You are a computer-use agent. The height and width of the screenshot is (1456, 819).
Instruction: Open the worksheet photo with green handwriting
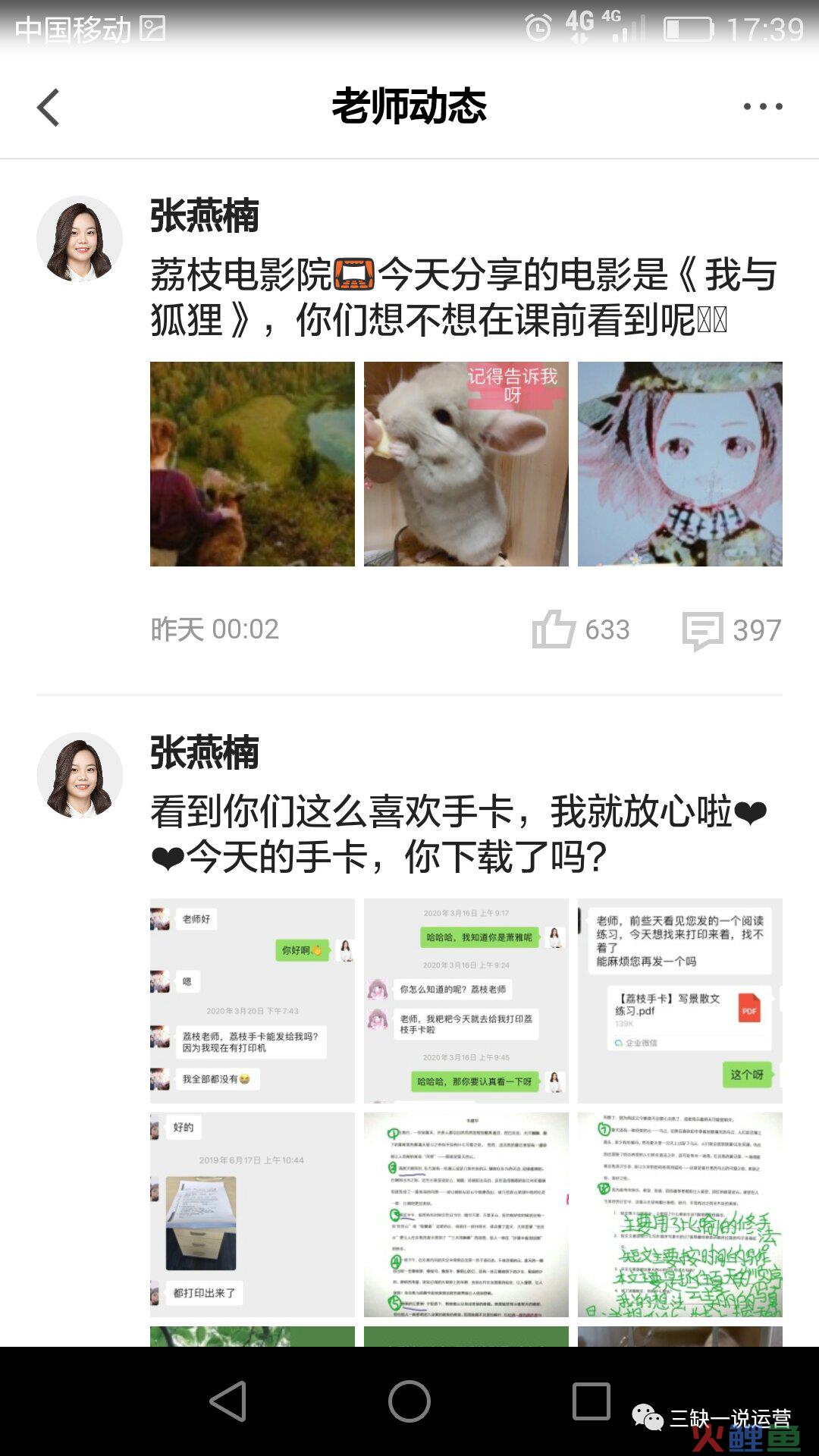click(680, 1215)
